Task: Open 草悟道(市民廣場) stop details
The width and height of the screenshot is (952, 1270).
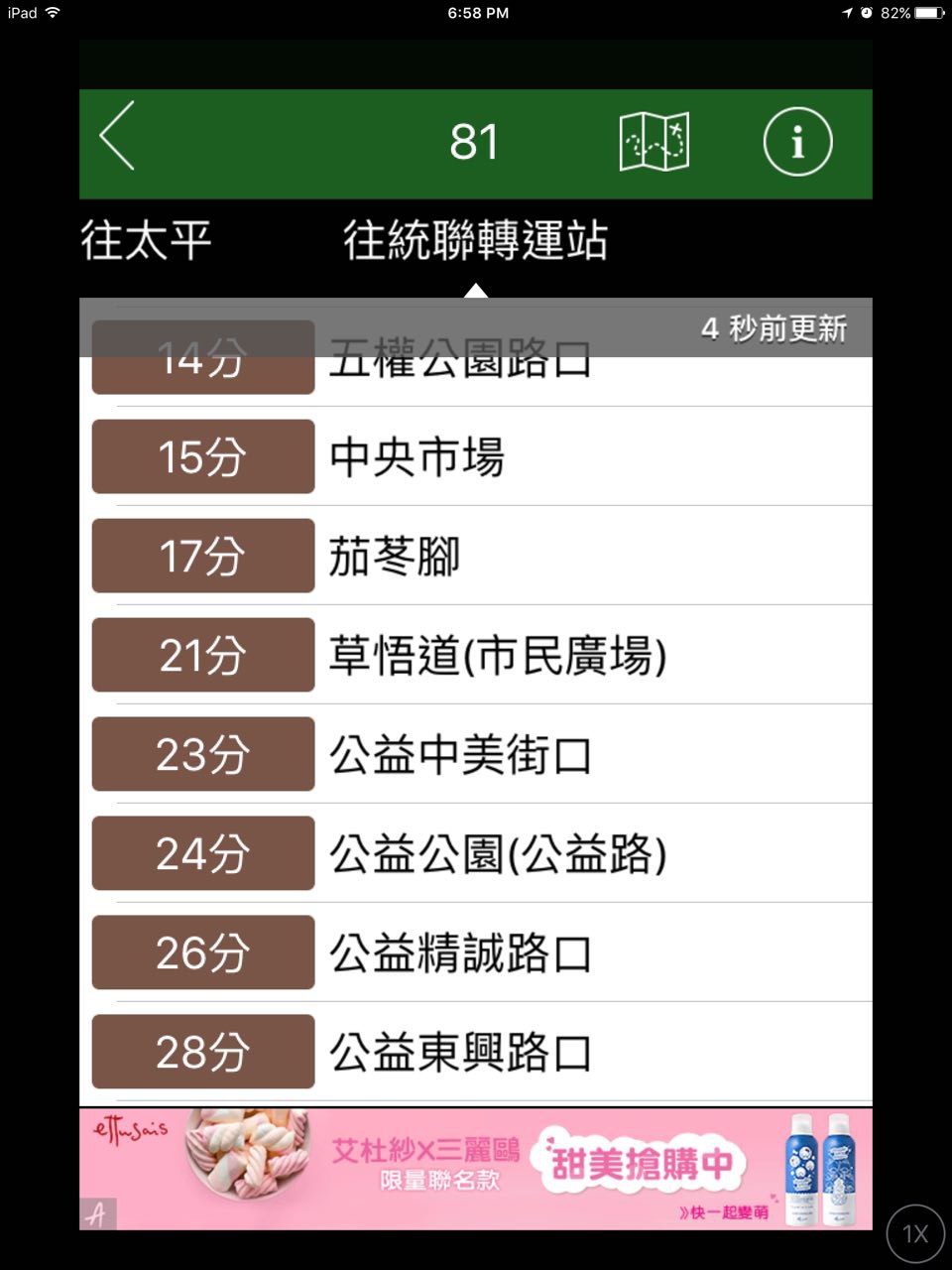Action: (476, 655)
